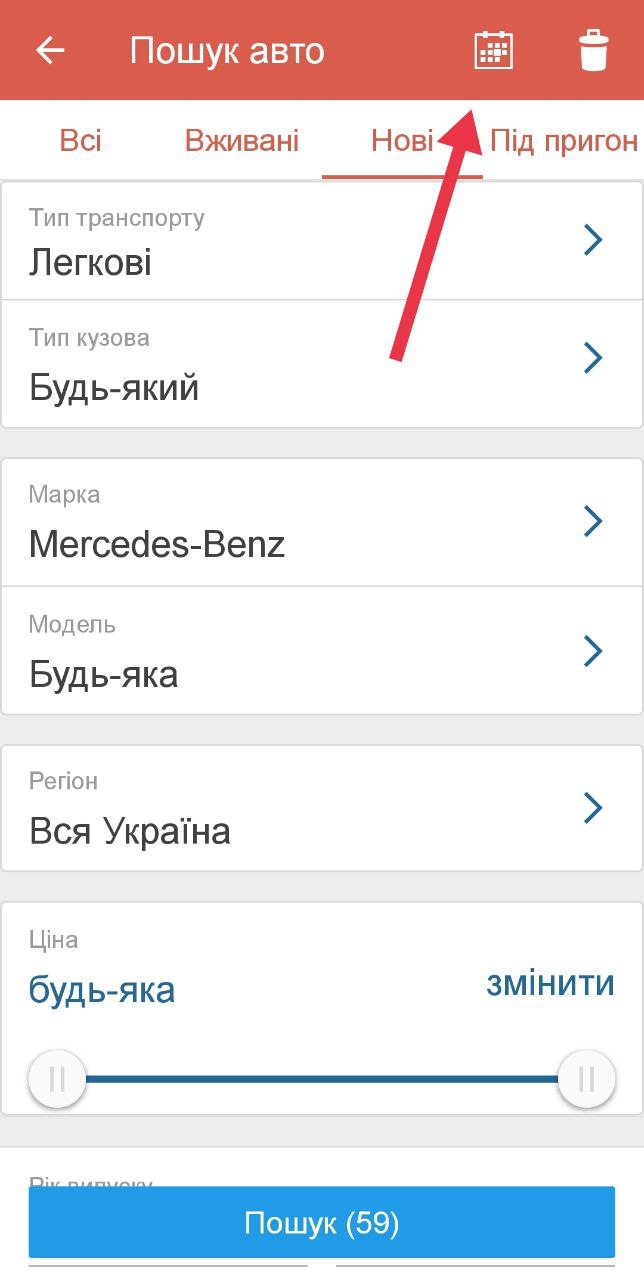Image resolution: width=644 pixels, height=1280 pixels.
Task: Go back using the arrow icon
Action: click(50, 50)
